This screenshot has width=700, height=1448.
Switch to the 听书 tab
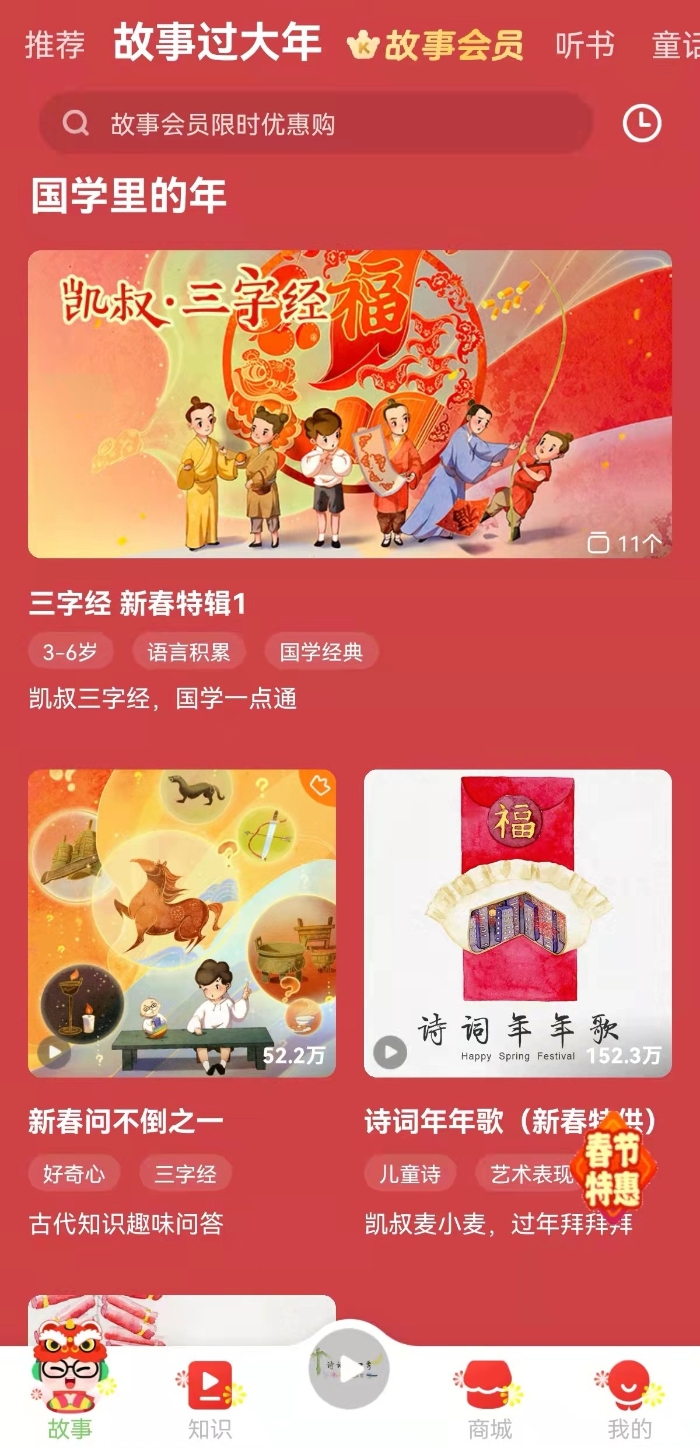point(586,45)
